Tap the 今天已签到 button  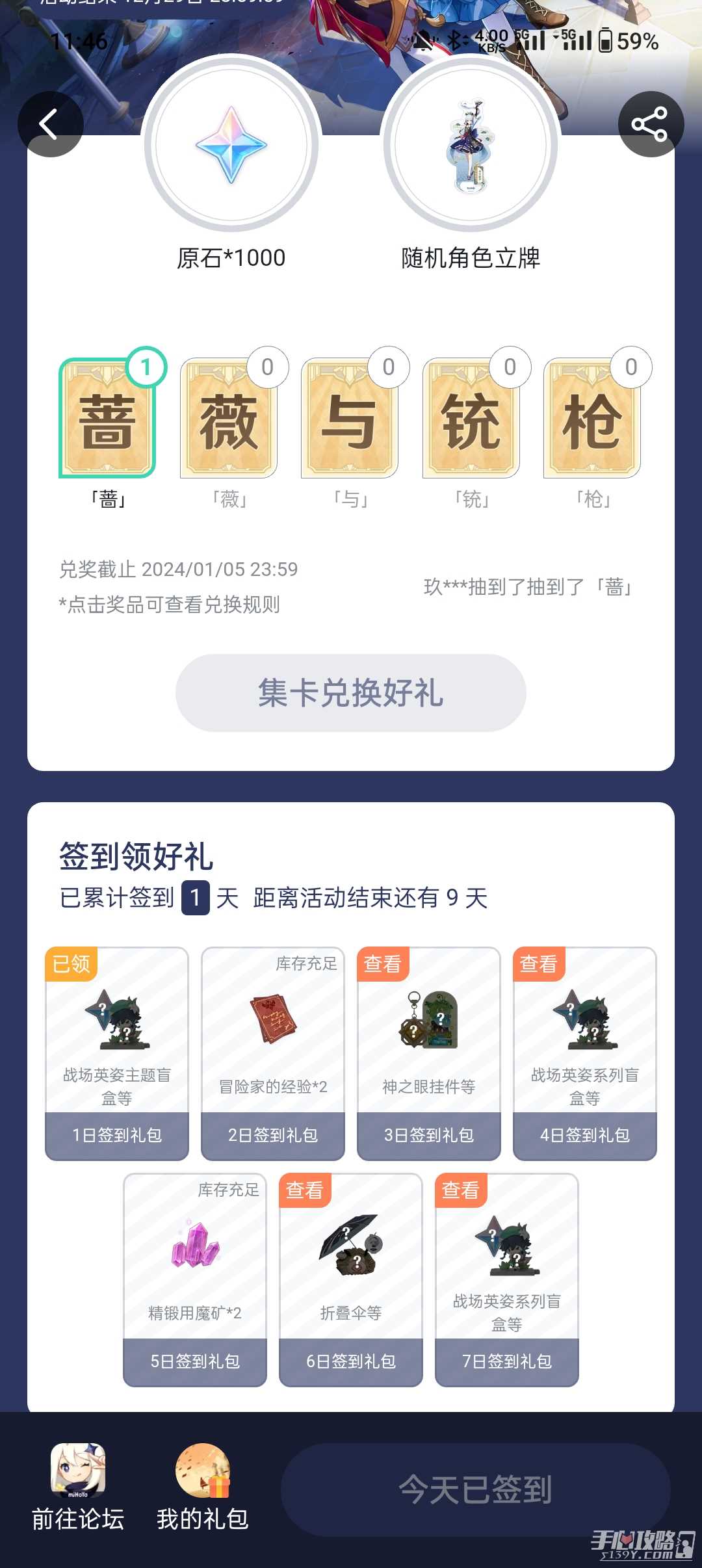(x=475, y=1489)
